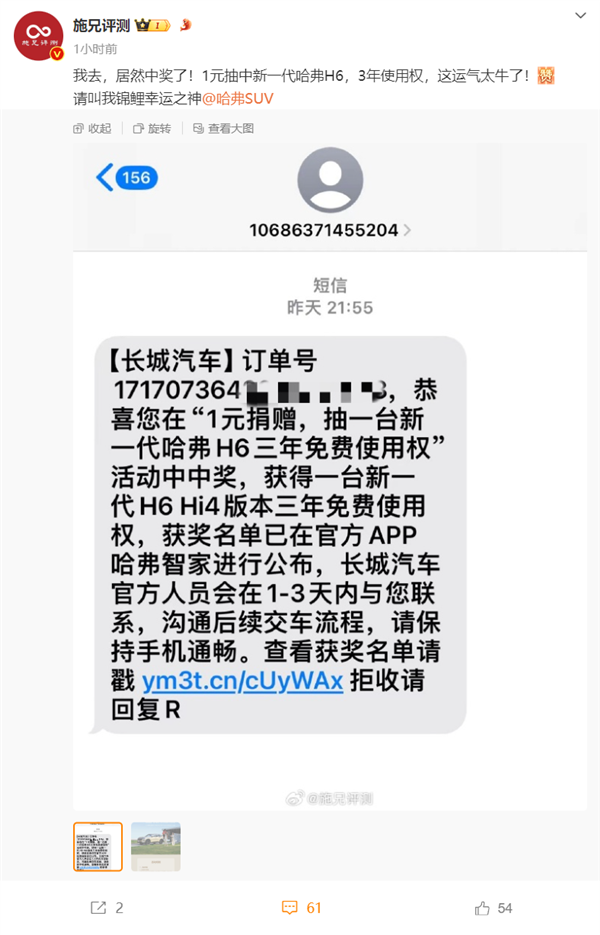Image resolution: width=600 pixels, height=935 pixels.
Task: Repost this Weibo post
Action: (107, 908)
